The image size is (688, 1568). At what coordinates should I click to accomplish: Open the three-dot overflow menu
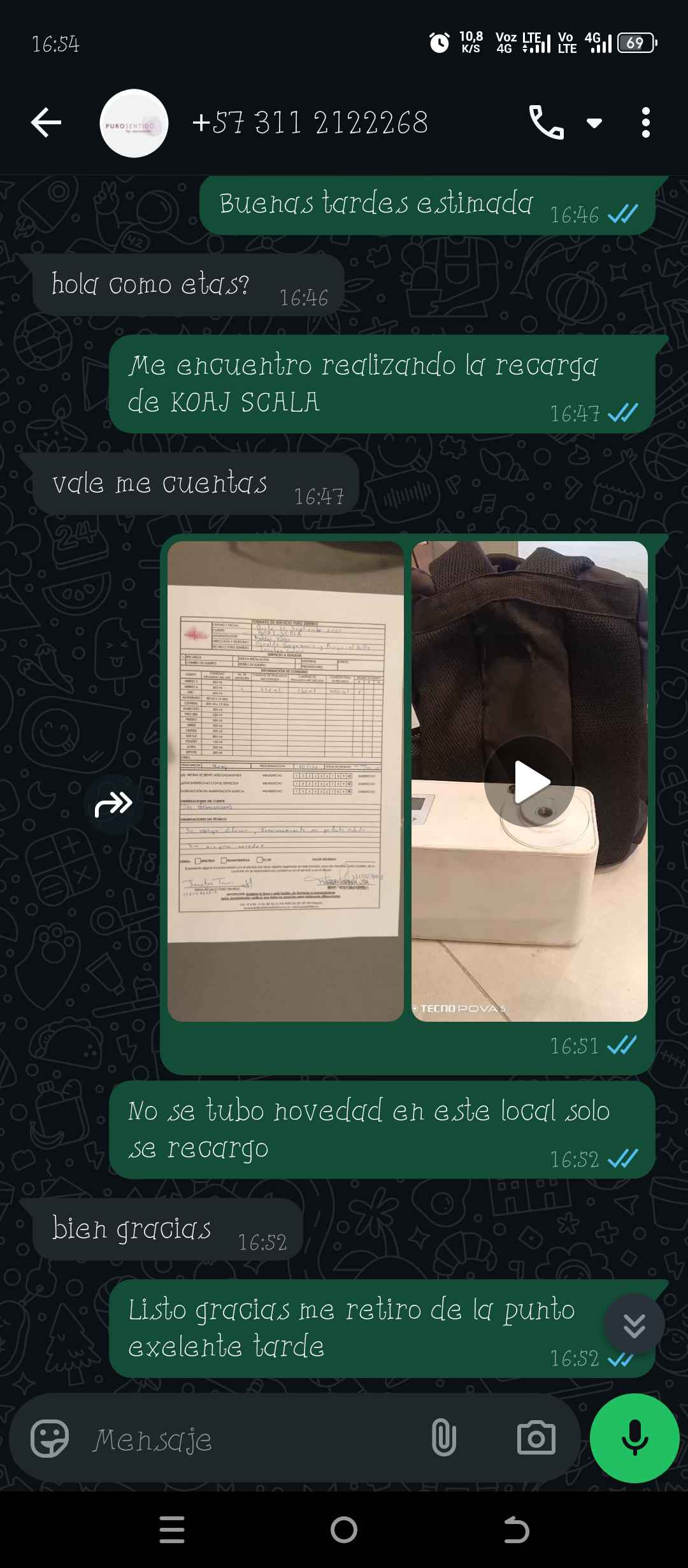(645, 122)
